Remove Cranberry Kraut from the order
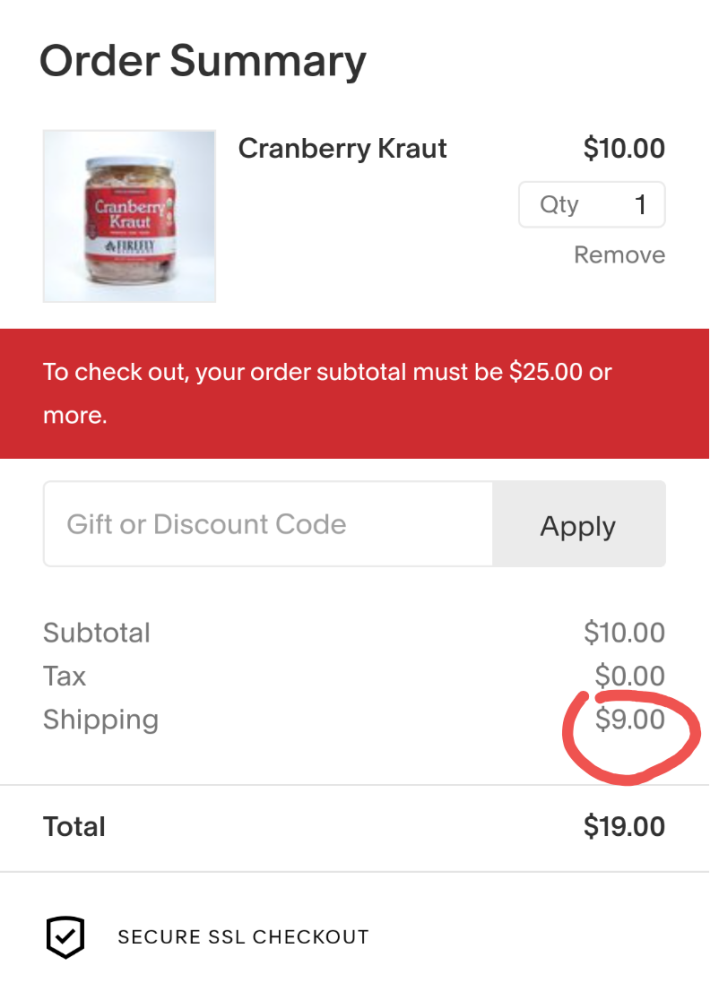The width and height of the screenshot is (710, 1000). click(619, 255)
